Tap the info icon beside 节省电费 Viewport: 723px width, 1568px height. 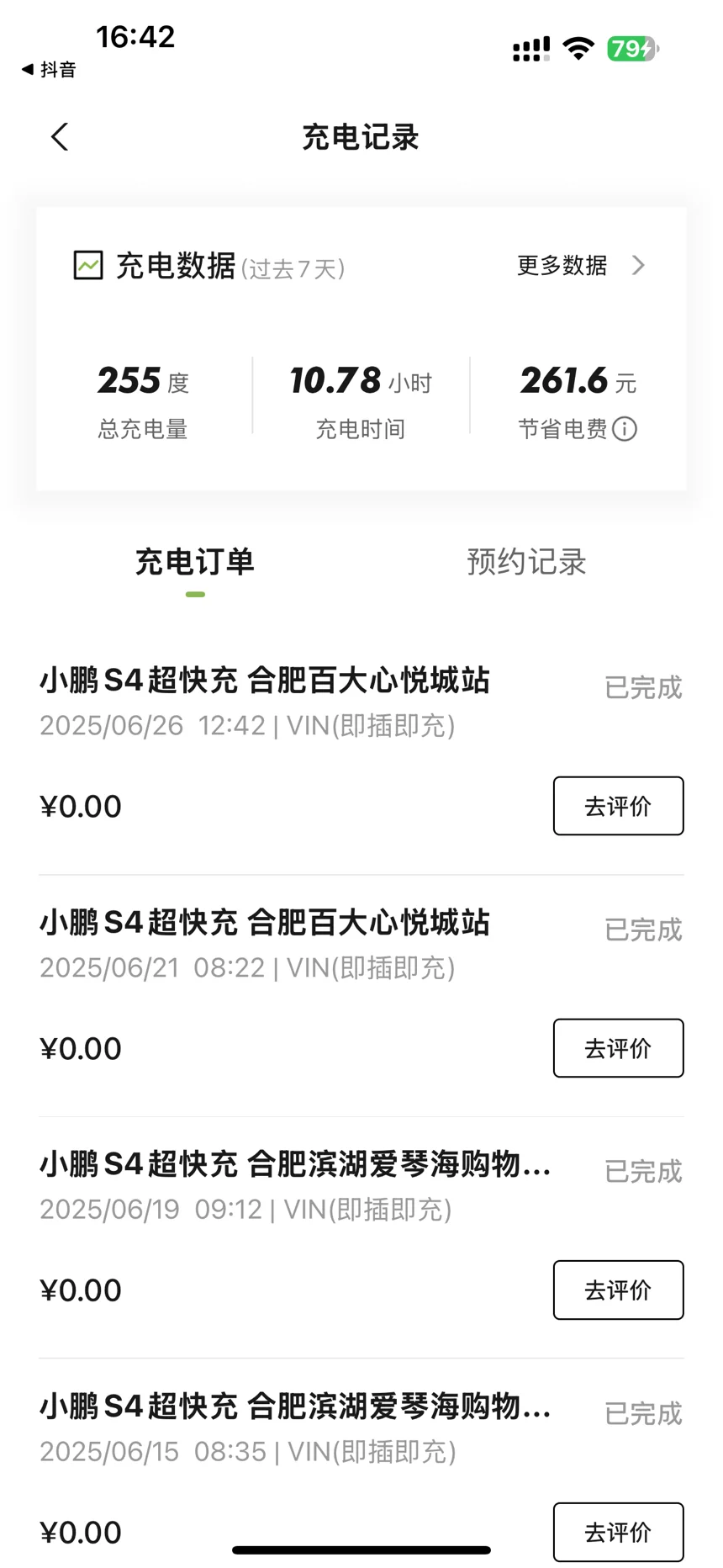coord(625,429)
